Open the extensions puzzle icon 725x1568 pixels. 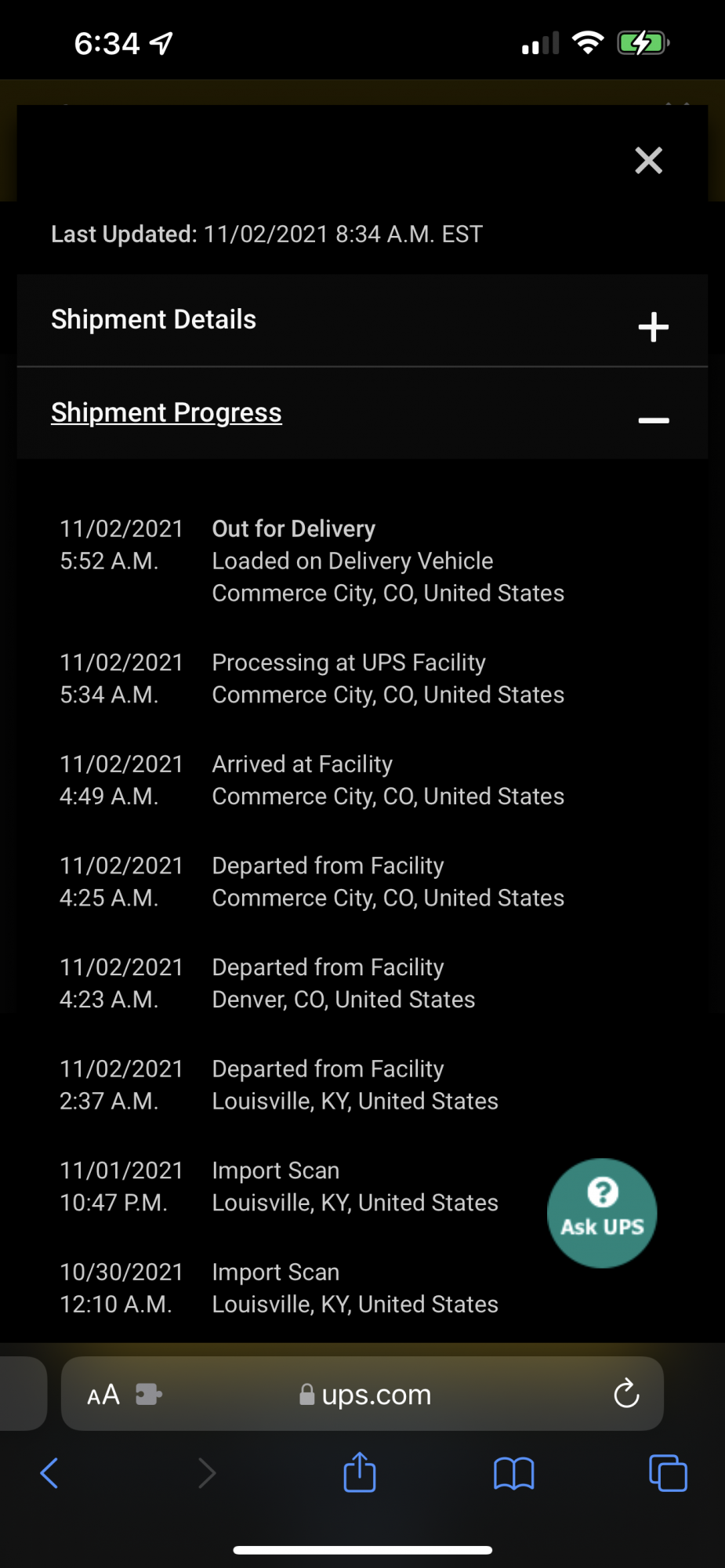coord(148,1394)
